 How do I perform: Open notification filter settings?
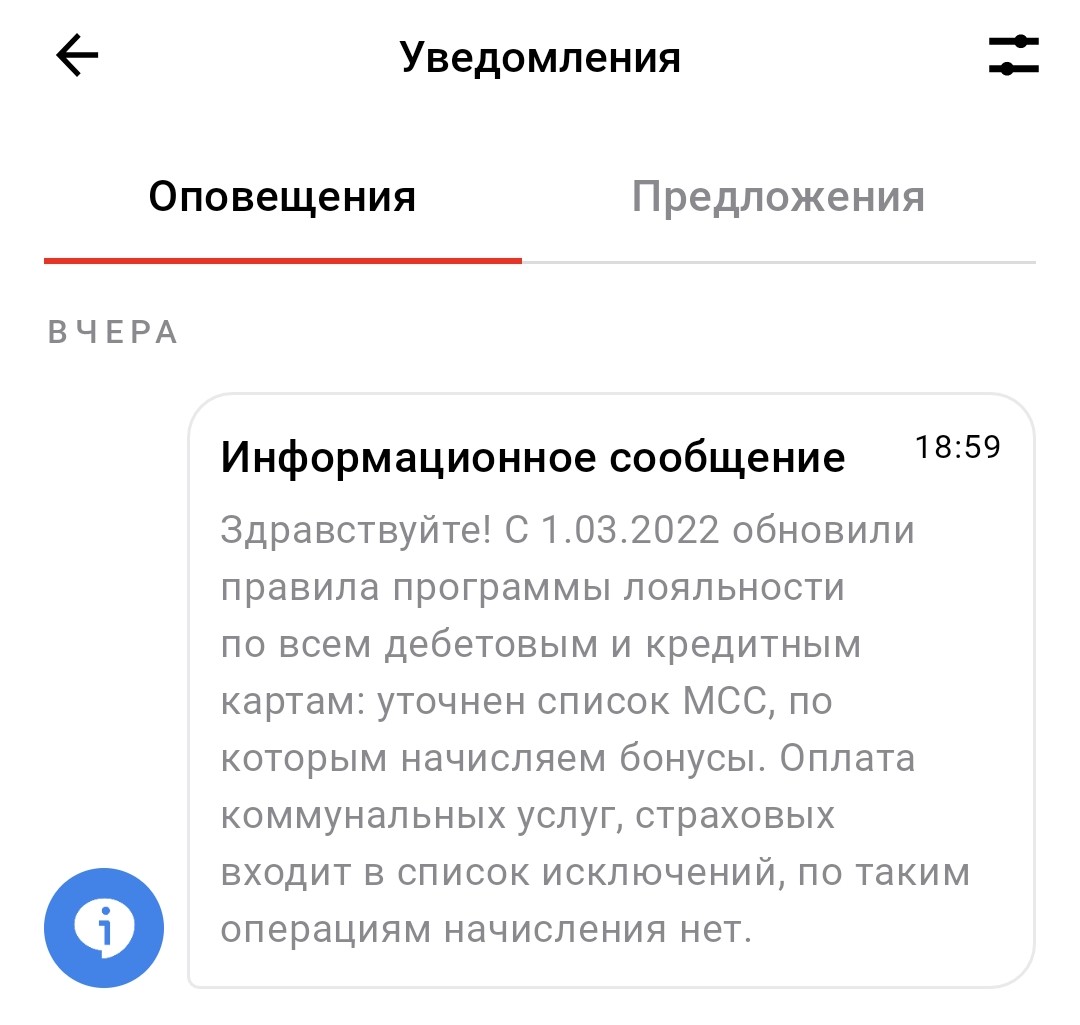tap(1013, 56)
